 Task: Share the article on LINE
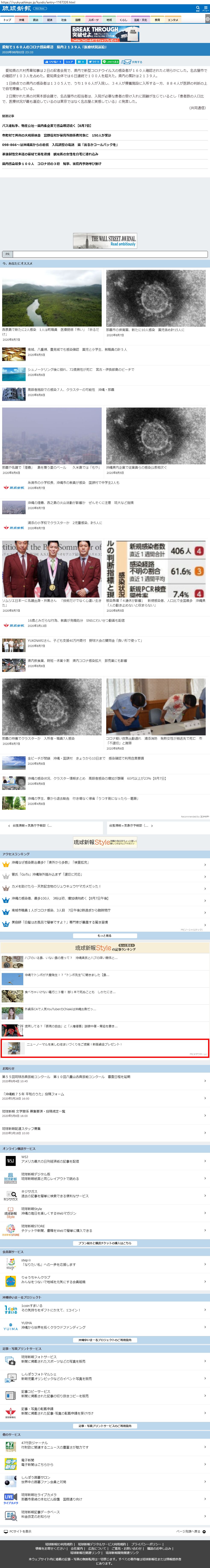click(111, 62)
